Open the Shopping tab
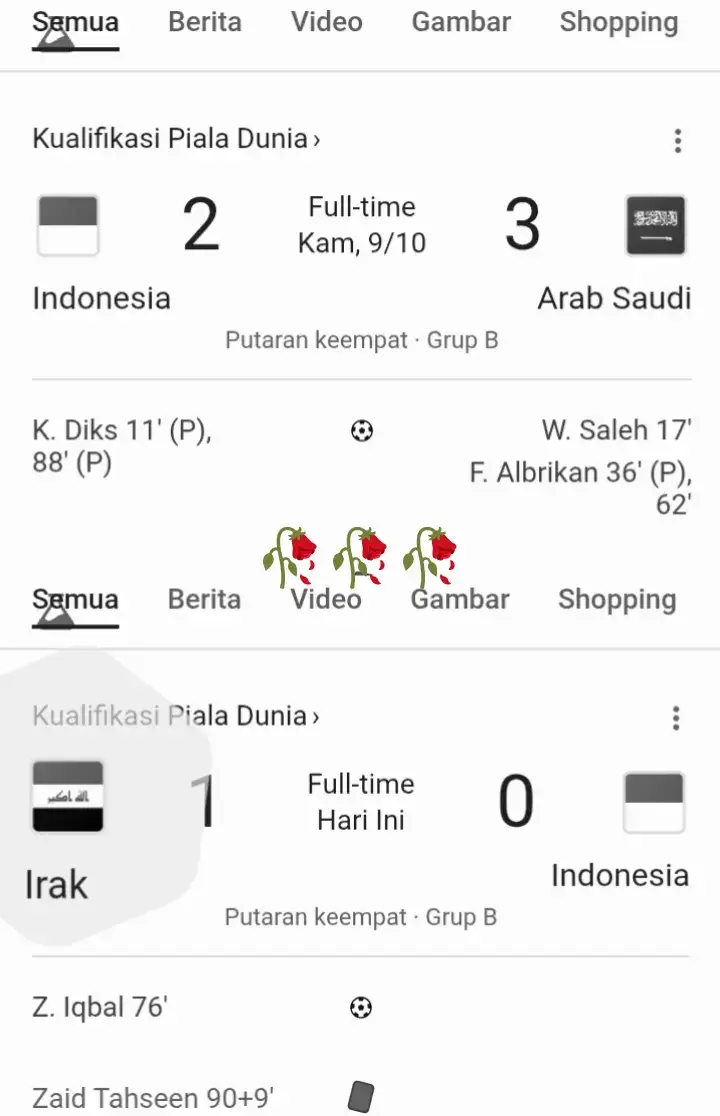 coord(617,22)
